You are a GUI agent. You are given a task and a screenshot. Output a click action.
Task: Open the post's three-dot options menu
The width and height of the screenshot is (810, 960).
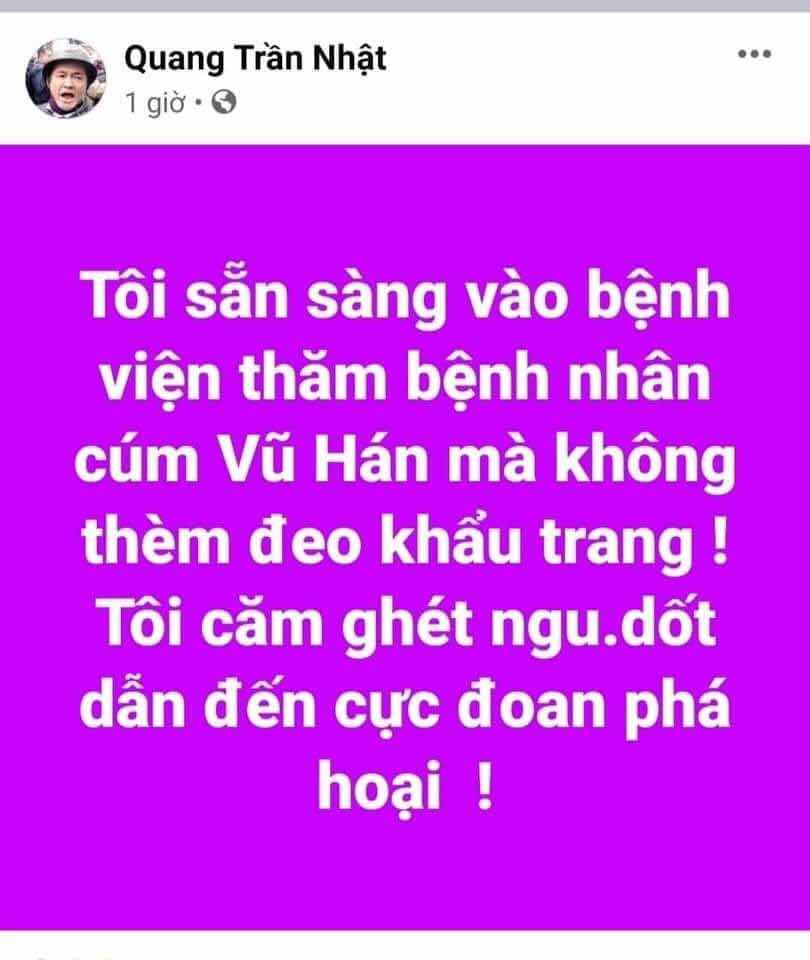point(754,54)
